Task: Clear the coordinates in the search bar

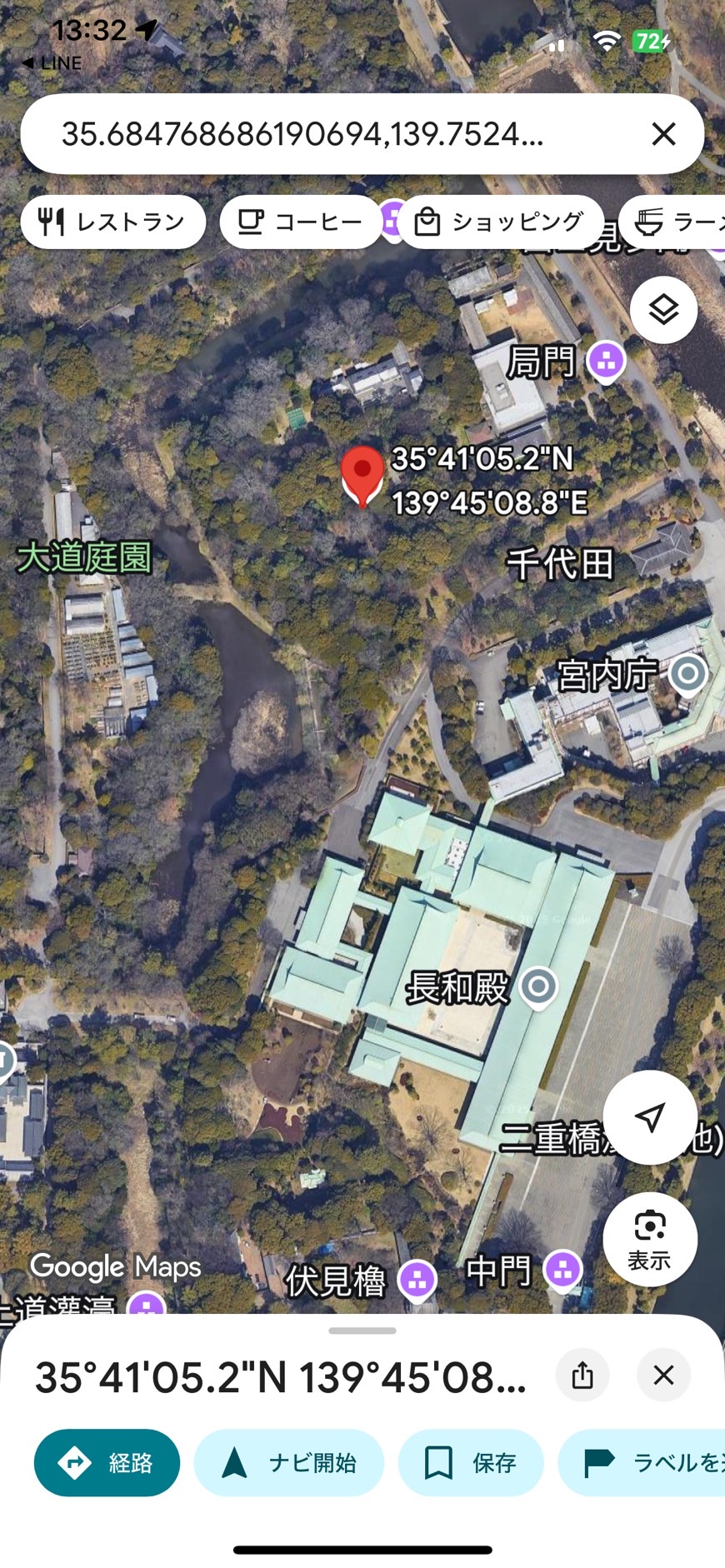Action: pos(663,134)
